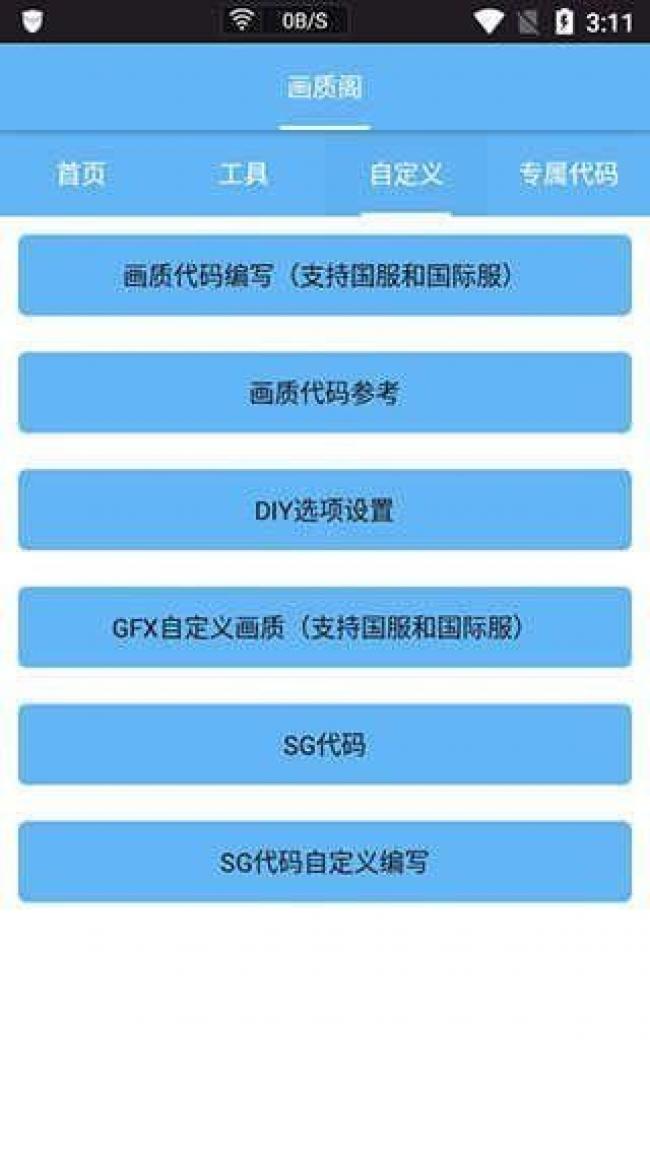This screenshot has width=650, height=1155.
Task: Open DIY选项设置
Action: 325,510
